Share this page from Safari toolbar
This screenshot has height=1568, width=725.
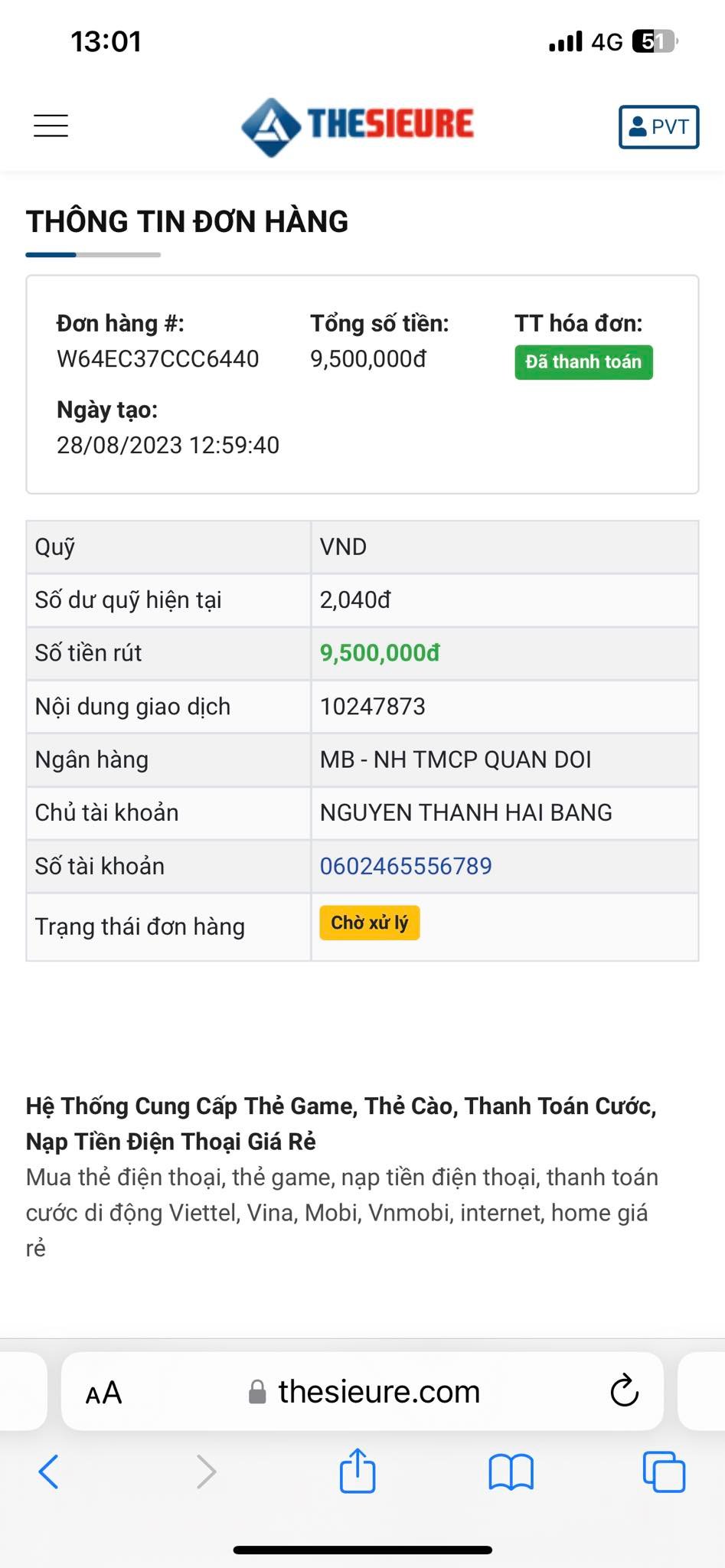point(358,1471)
